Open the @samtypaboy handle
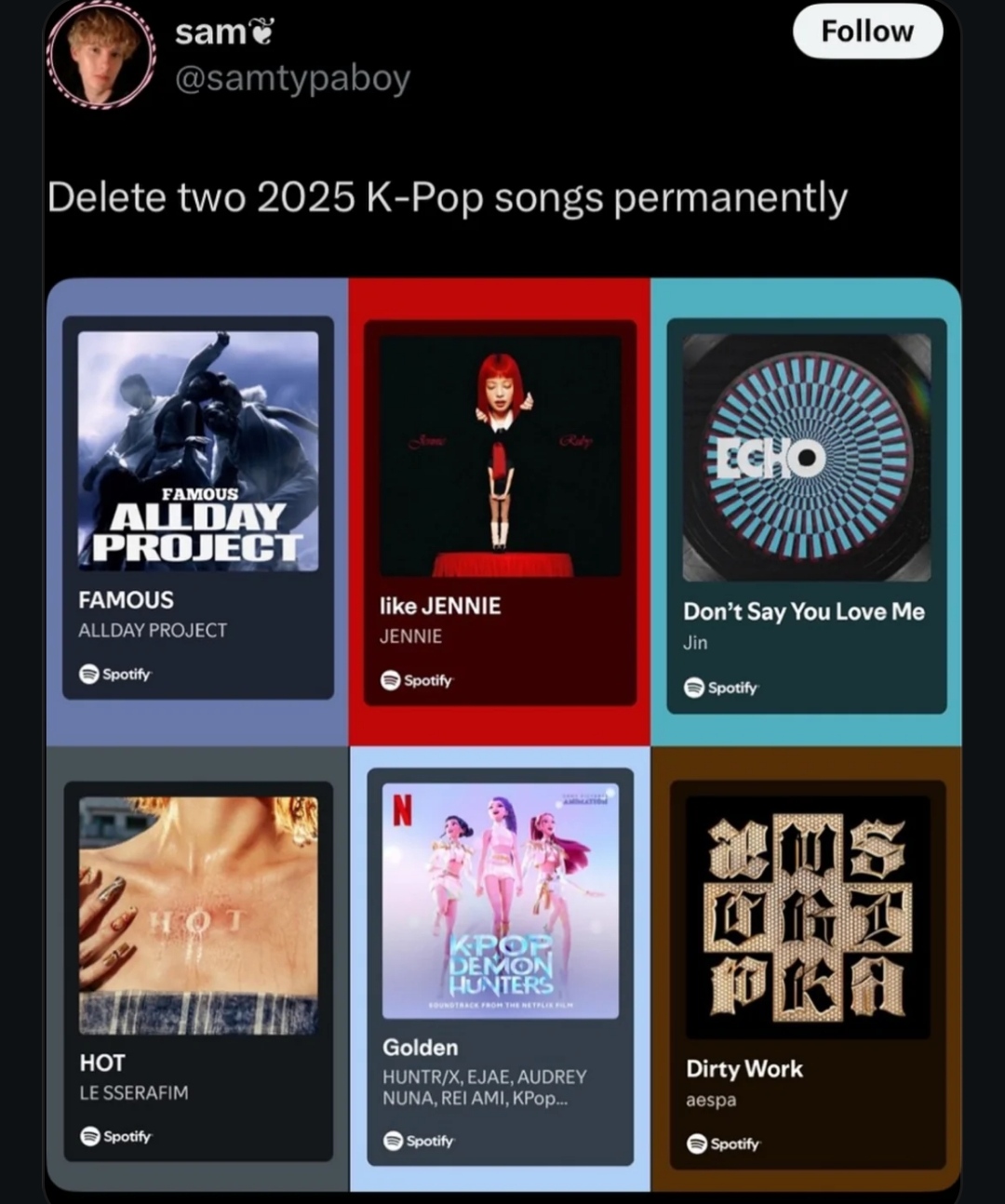 pos(292,79)
